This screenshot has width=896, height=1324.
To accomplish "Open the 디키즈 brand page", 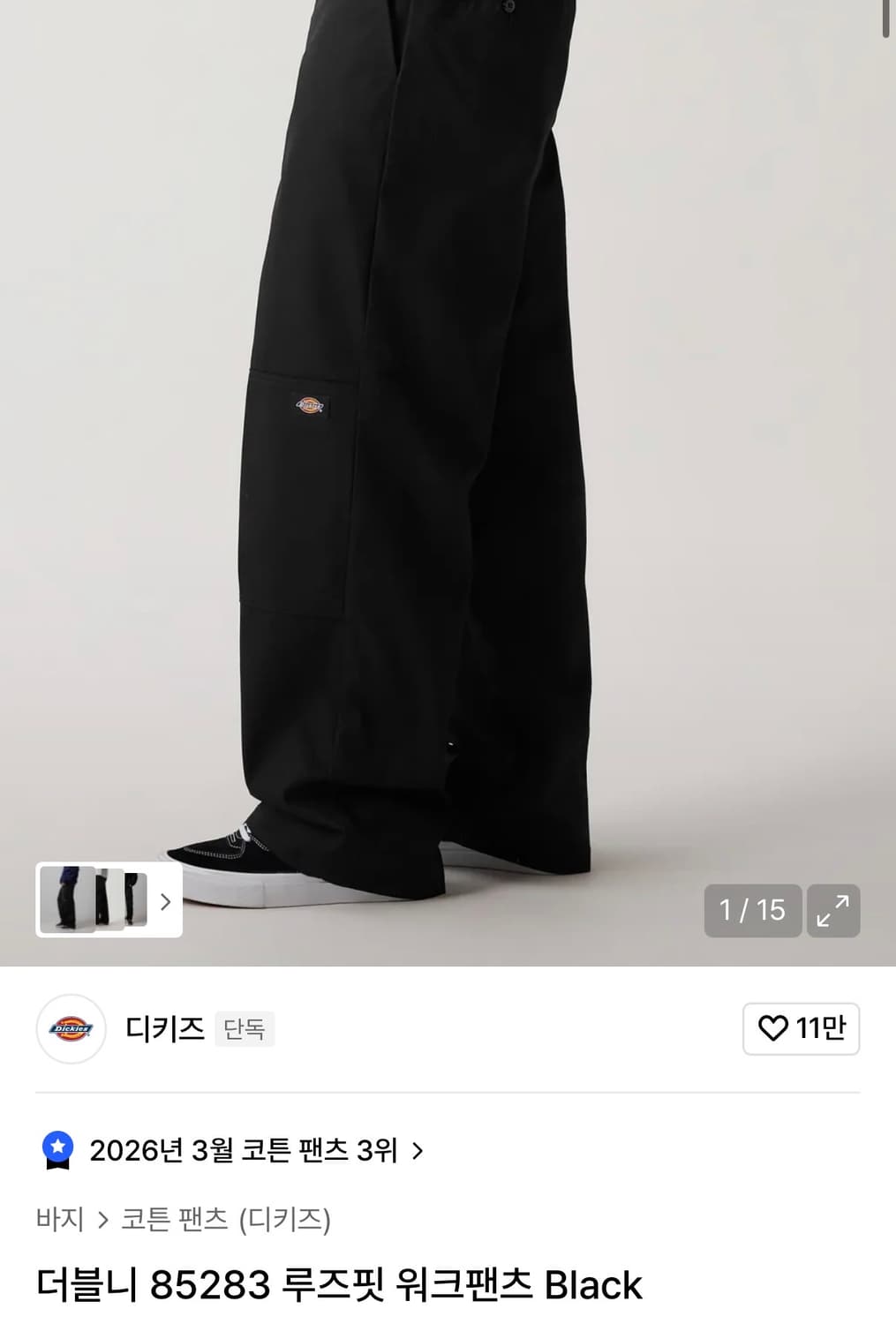I will point(164,1029).
